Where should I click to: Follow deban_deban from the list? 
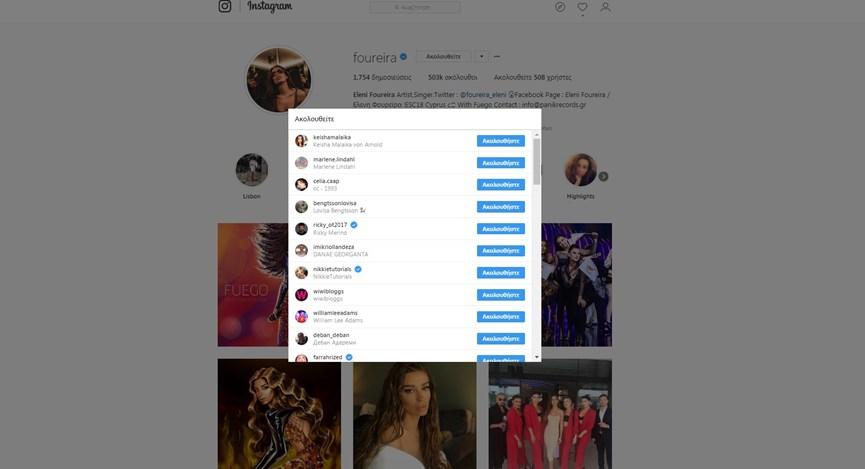point(500,339)
